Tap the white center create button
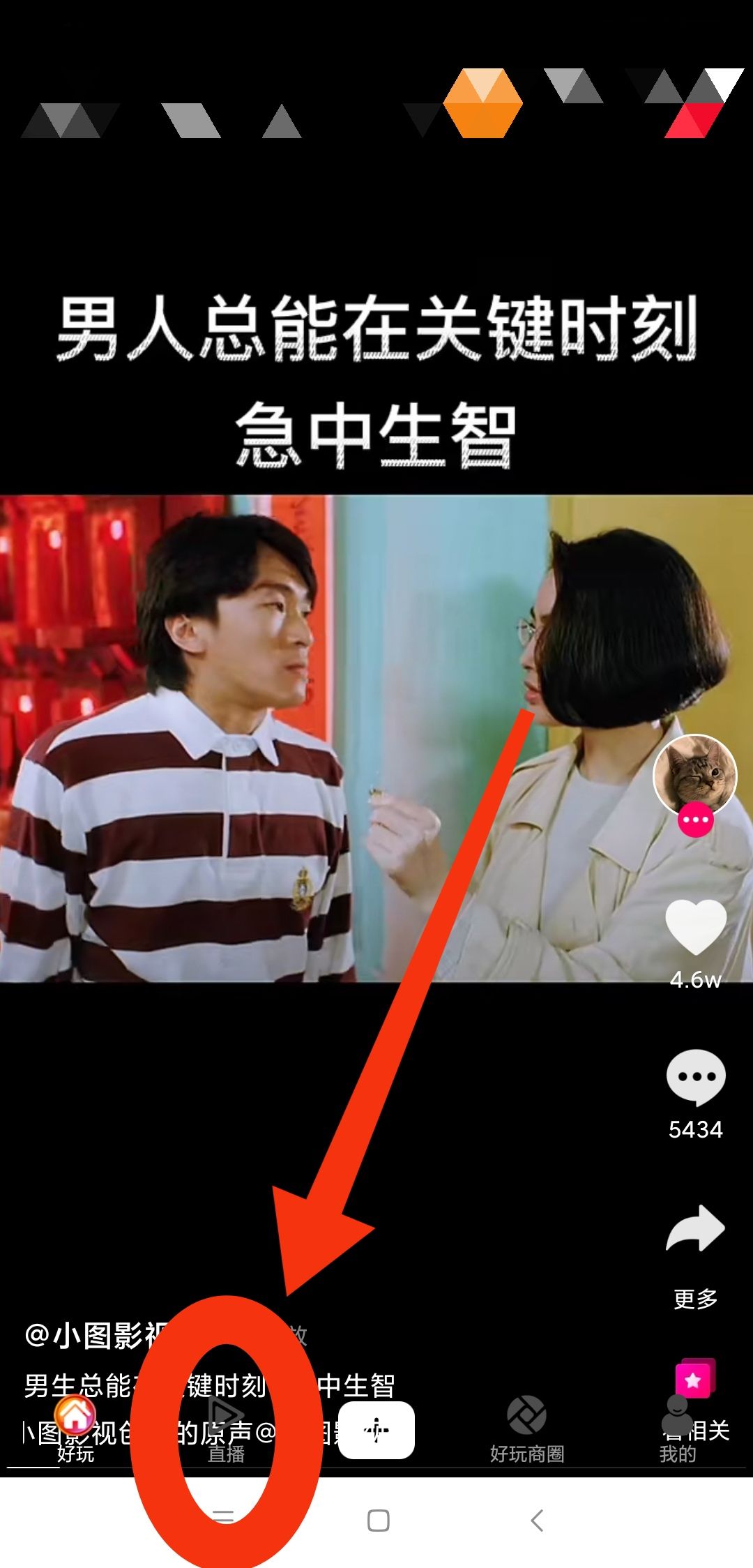This screenshot has height=1568, width=753. (376, 1431)
